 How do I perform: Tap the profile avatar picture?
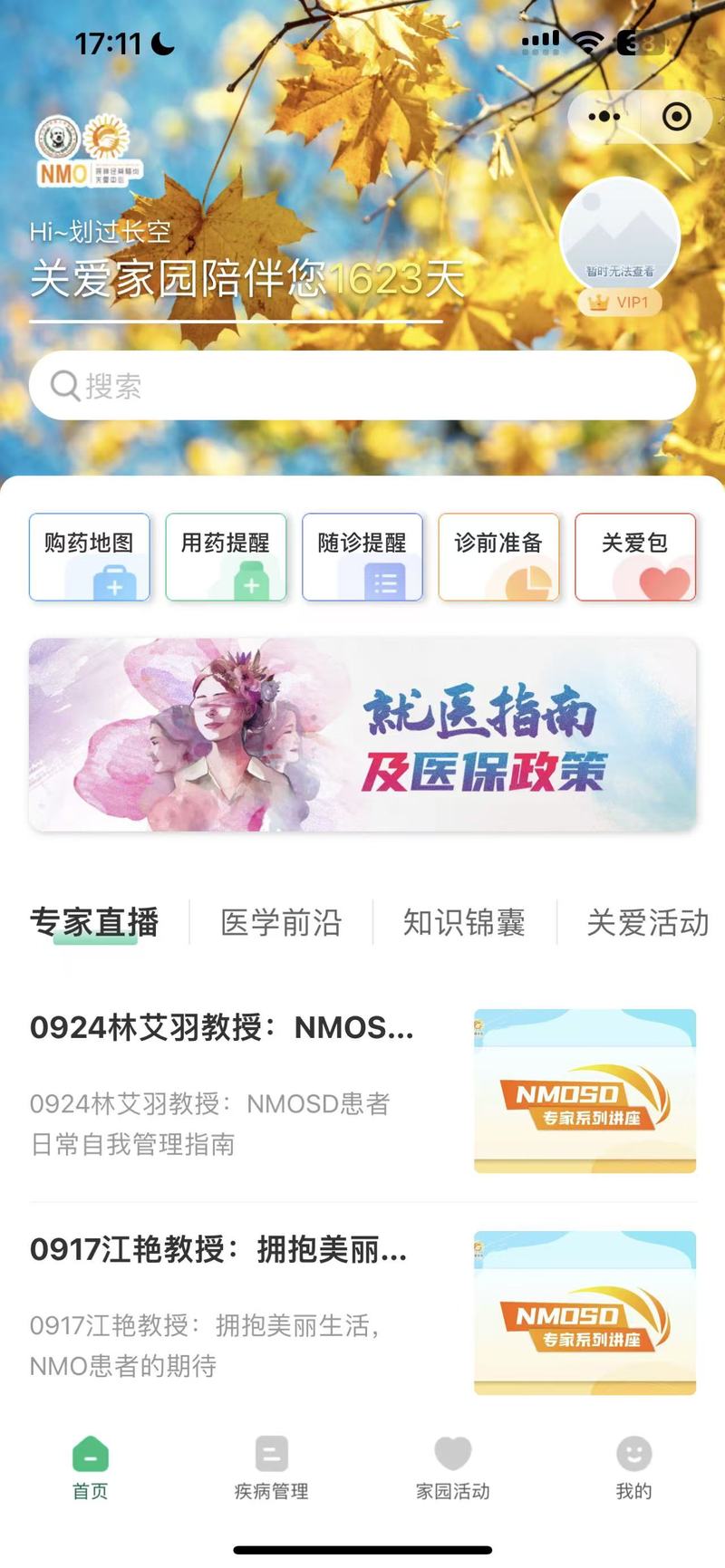pos(620,237)
